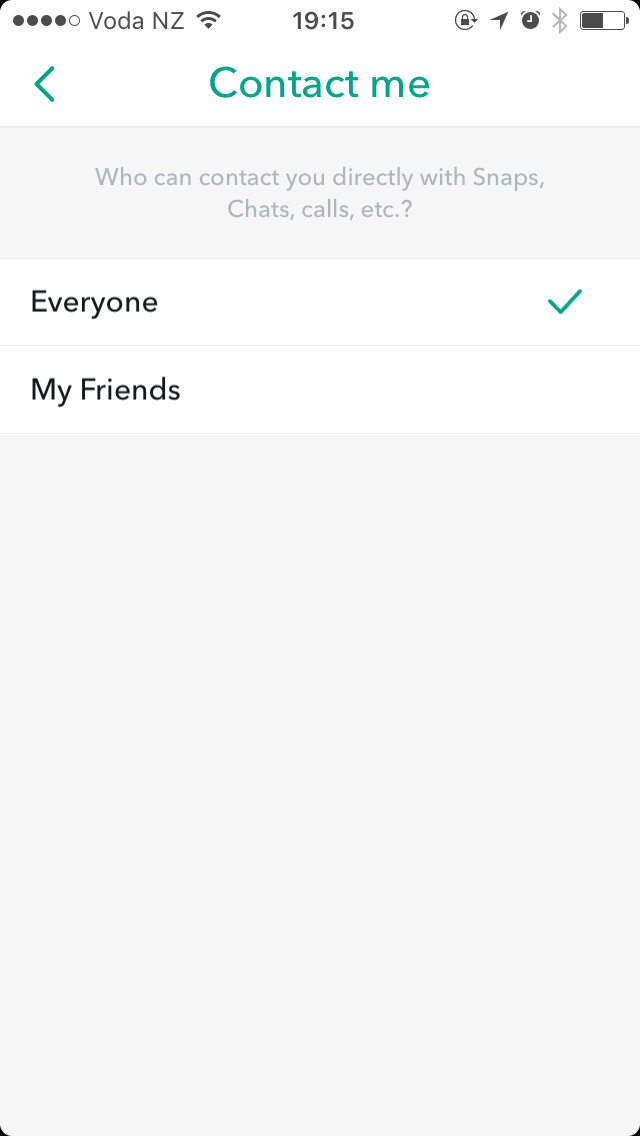Viewport: 640px width, 1136px height.
Task: Choose My Friends only
Action: pyautogui.click(x=320, y=390)
